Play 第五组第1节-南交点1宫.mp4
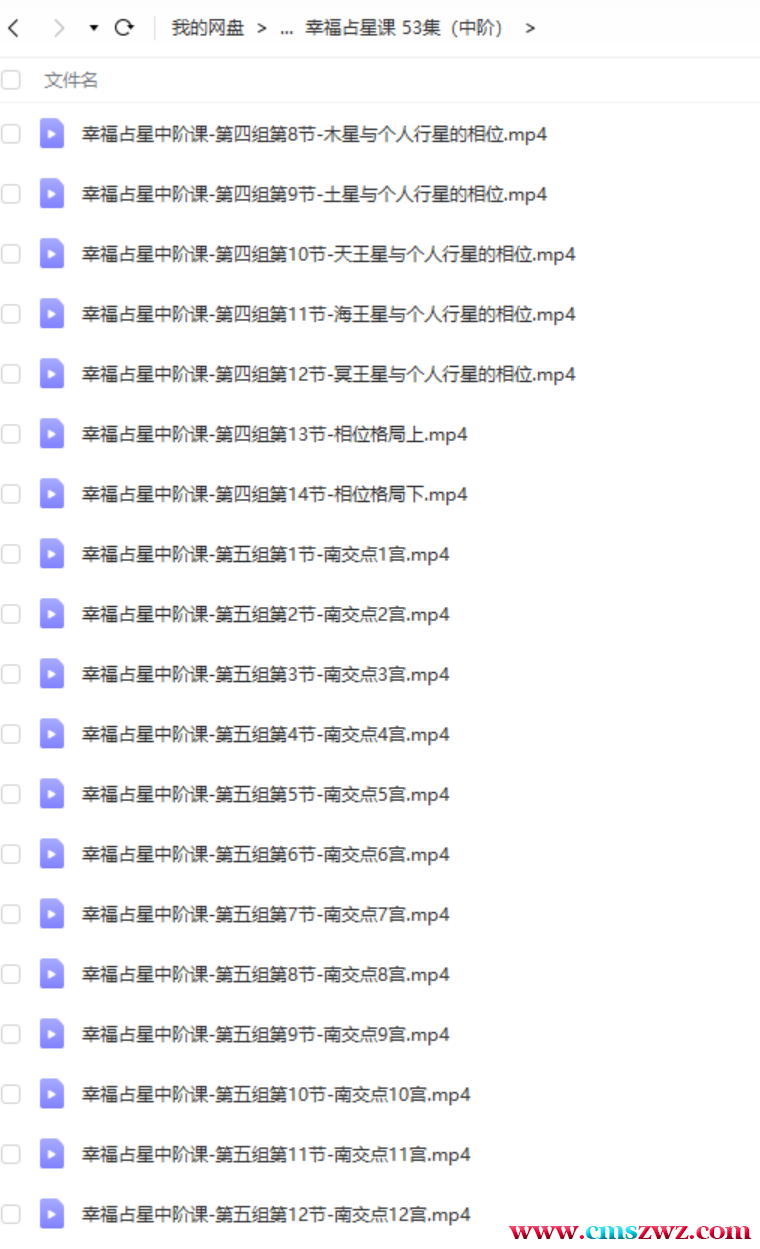This screenshot has width=760, height=1249. tap(265, 554)
